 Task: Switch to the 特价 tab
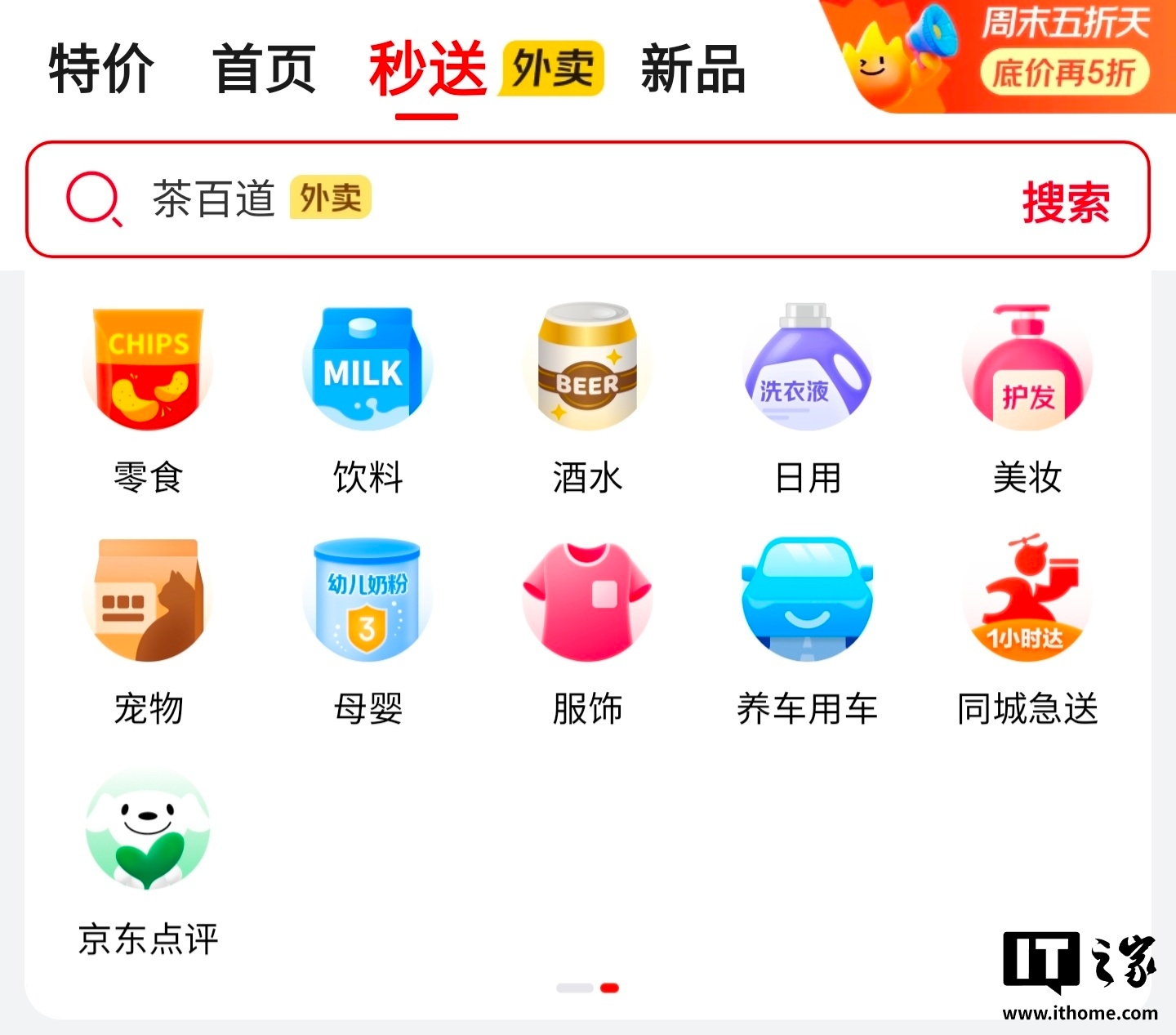pos(101,69)
